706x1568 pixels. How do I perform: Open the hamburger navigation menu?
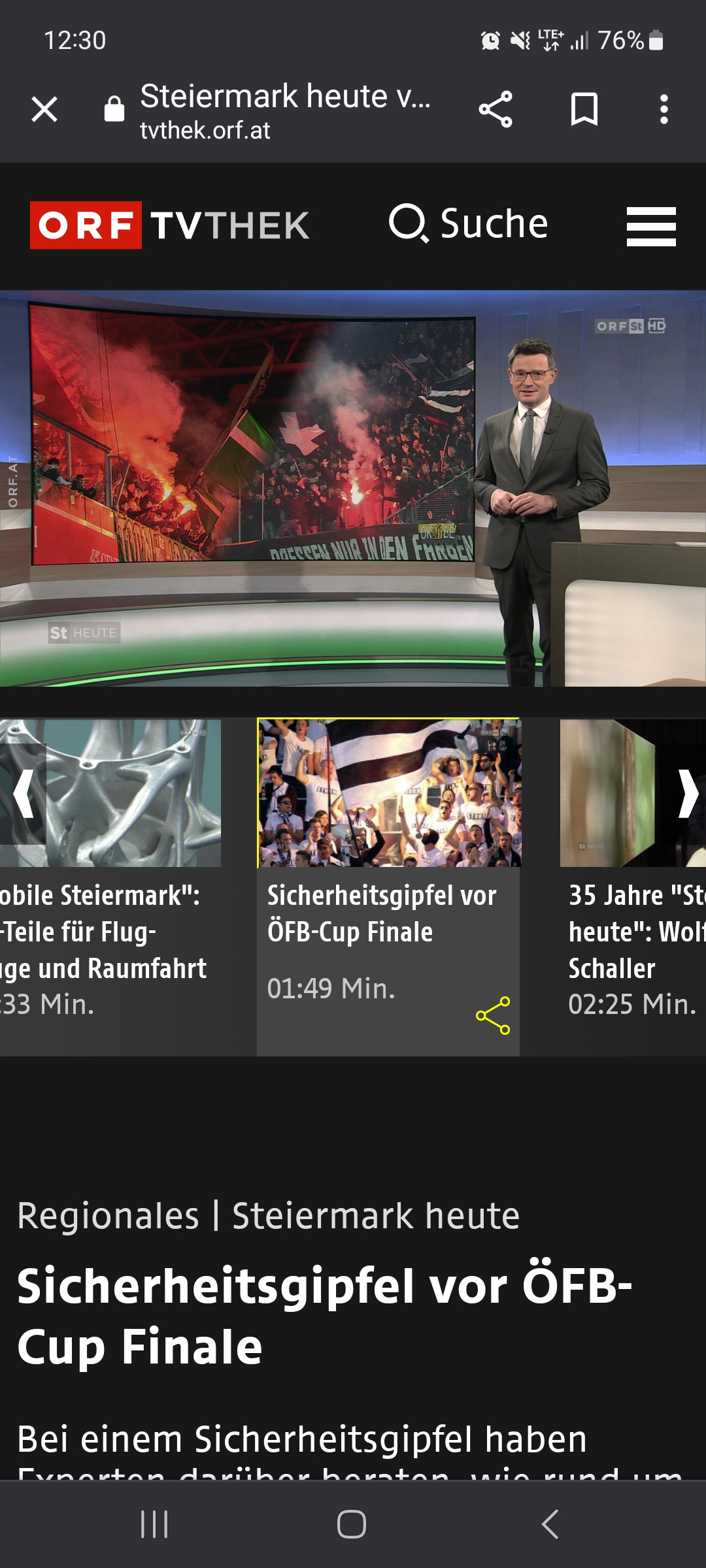651,227
